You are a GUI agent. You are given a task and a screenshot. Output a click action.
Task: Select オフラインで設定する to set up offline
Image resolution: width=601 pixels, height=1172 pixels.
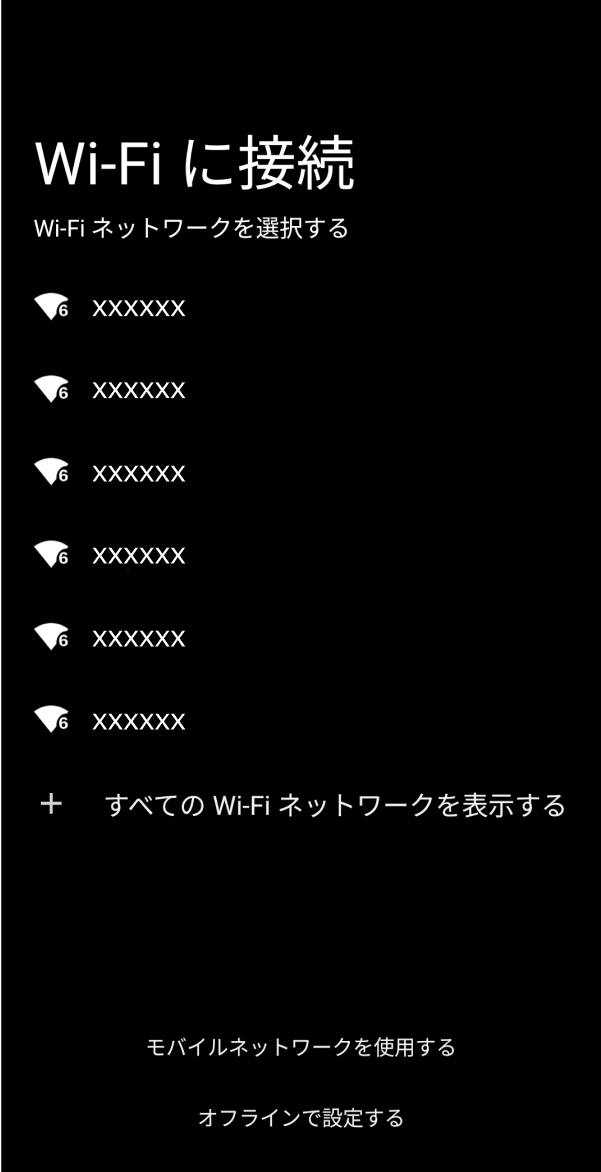pyautogui.click(x=301, y=1117)
